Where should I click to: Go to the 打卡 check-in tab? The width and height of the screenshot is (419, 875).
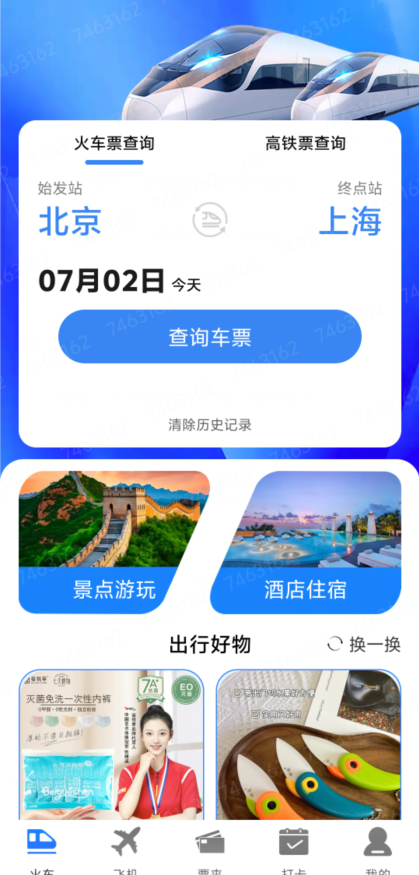[x=293, y=849]
